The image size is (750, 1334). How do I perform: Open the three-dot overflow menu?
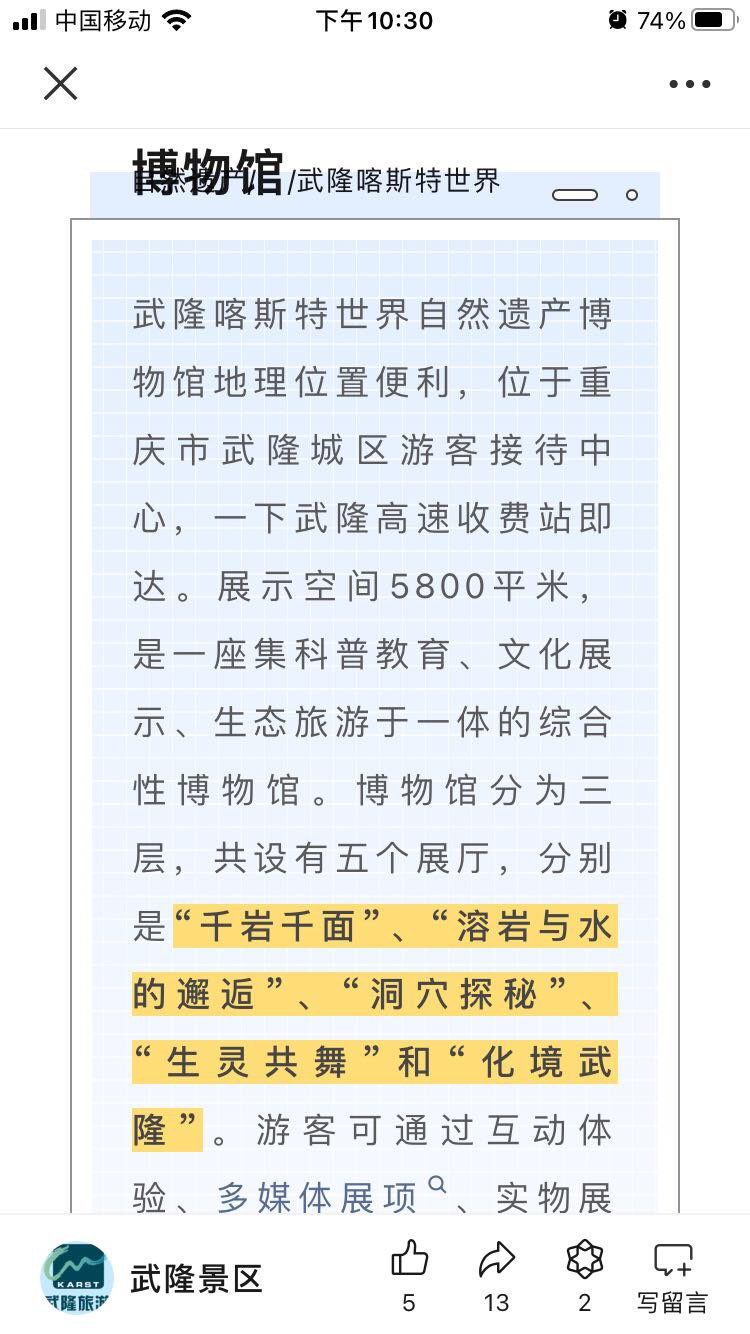coord(689,84)
